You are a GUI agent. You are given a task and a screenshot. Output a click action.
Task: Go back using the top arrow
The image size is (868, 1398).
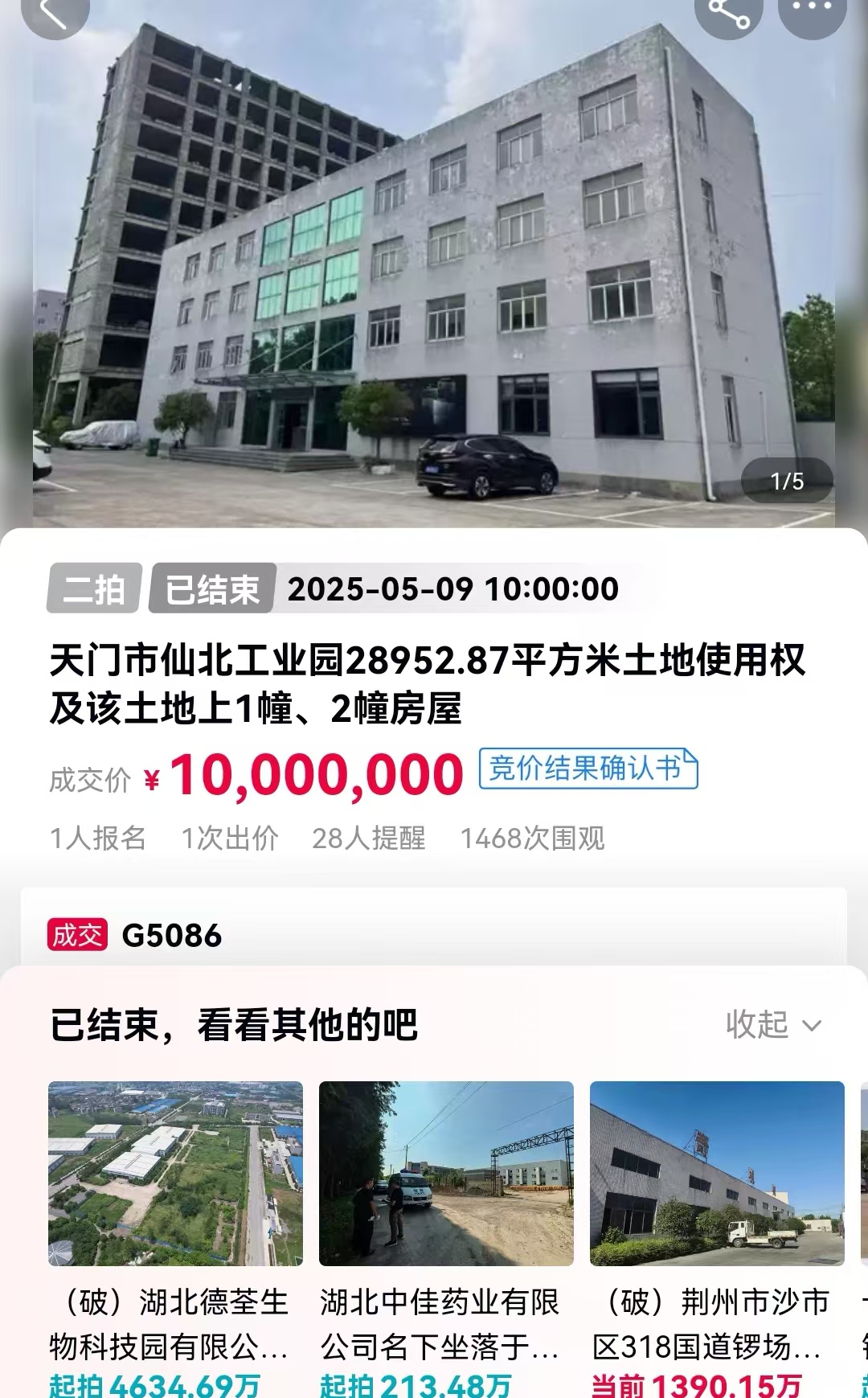pyautogui.click(x=53, y=14)
